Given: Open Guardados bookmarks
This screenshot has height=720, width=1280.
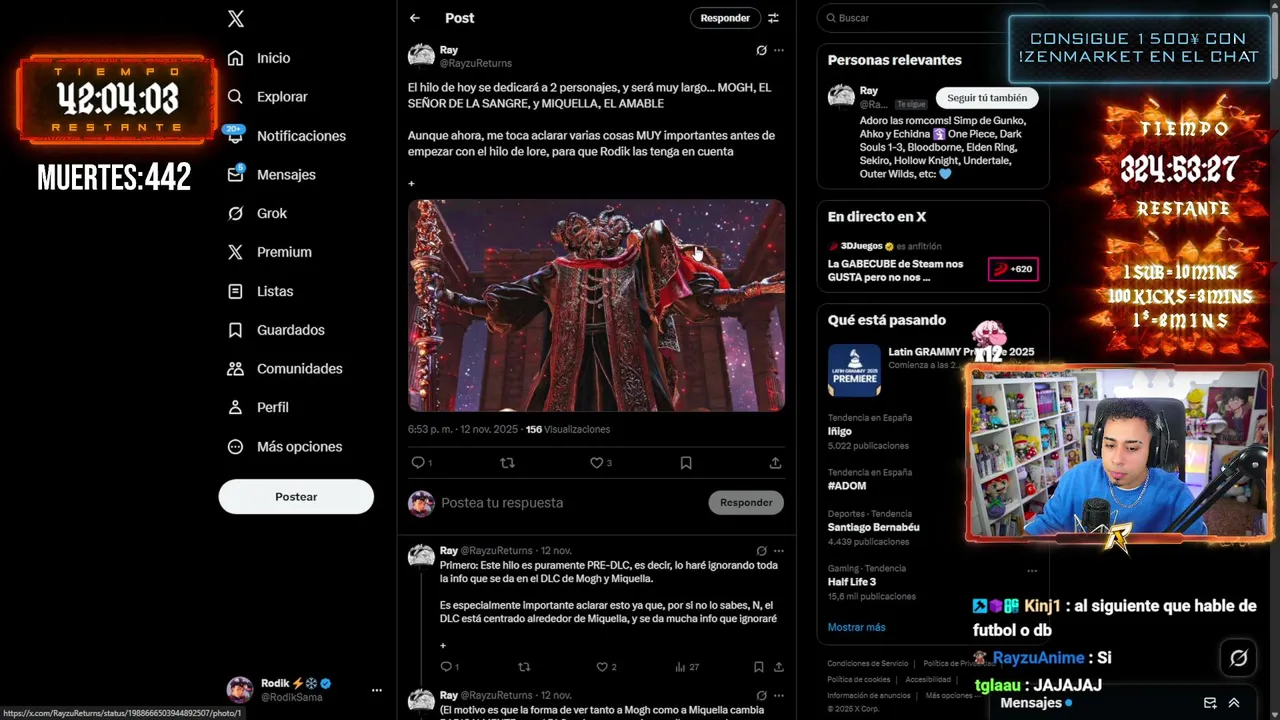Looking at the screenshot, I should (290, 330).
